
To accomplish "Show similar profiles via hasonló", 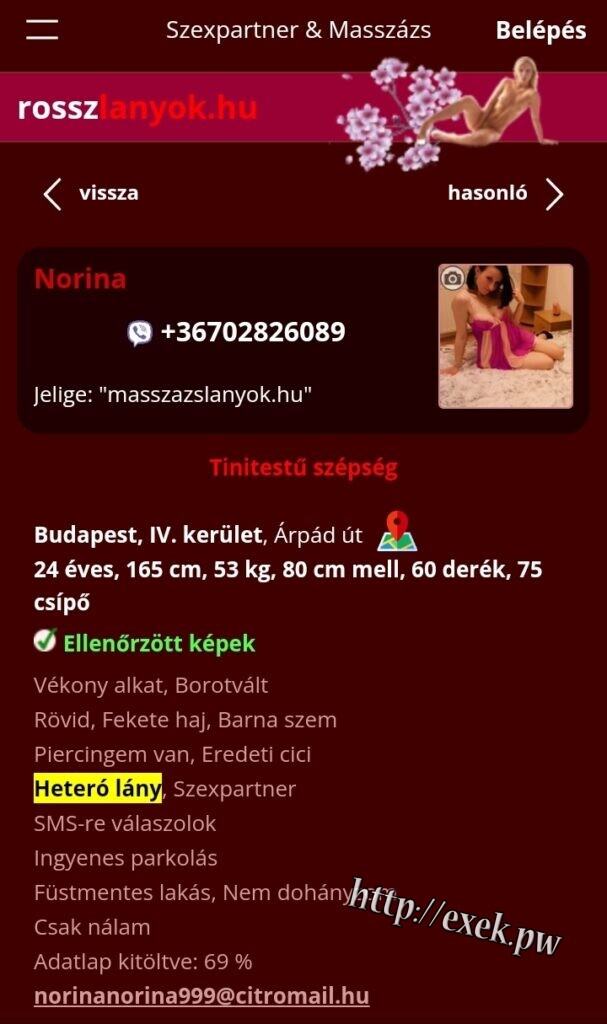I will (x=506, y=193).
